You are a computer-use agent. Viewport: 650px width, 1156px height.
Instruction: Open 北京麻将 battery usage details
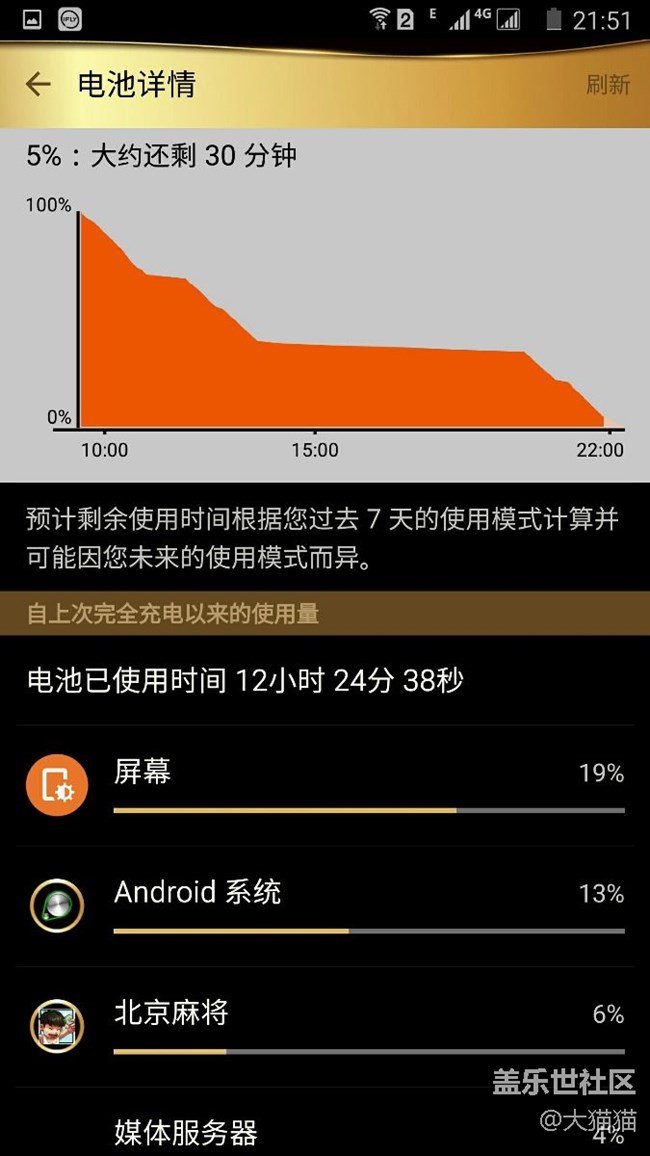(x=325, y=1027)
